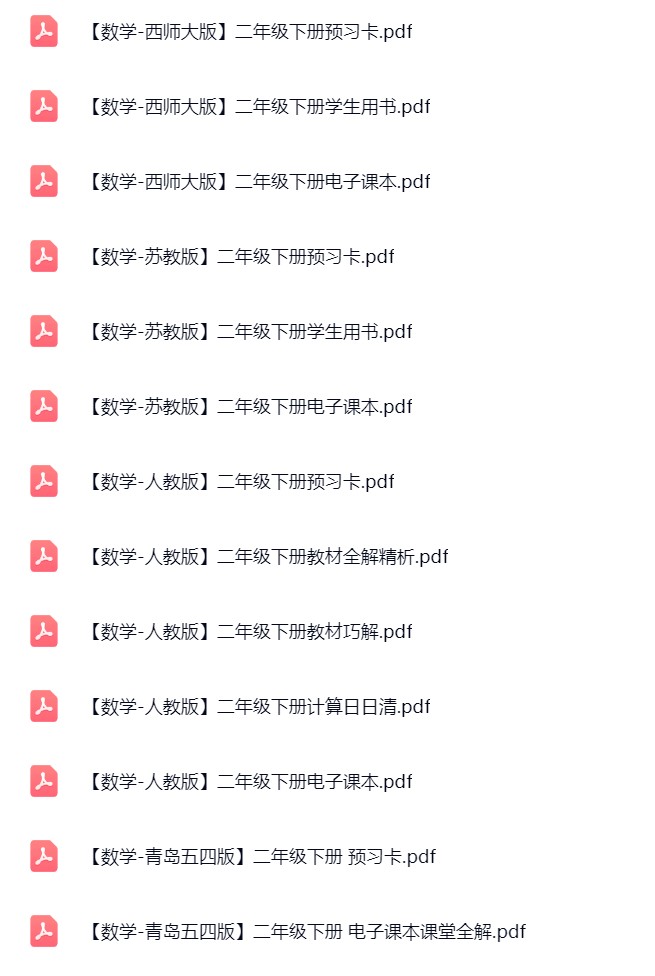Open 人教版 二年级下册预习卡.pdf
This screenshot has height=976, width=655.
point(241,482)
